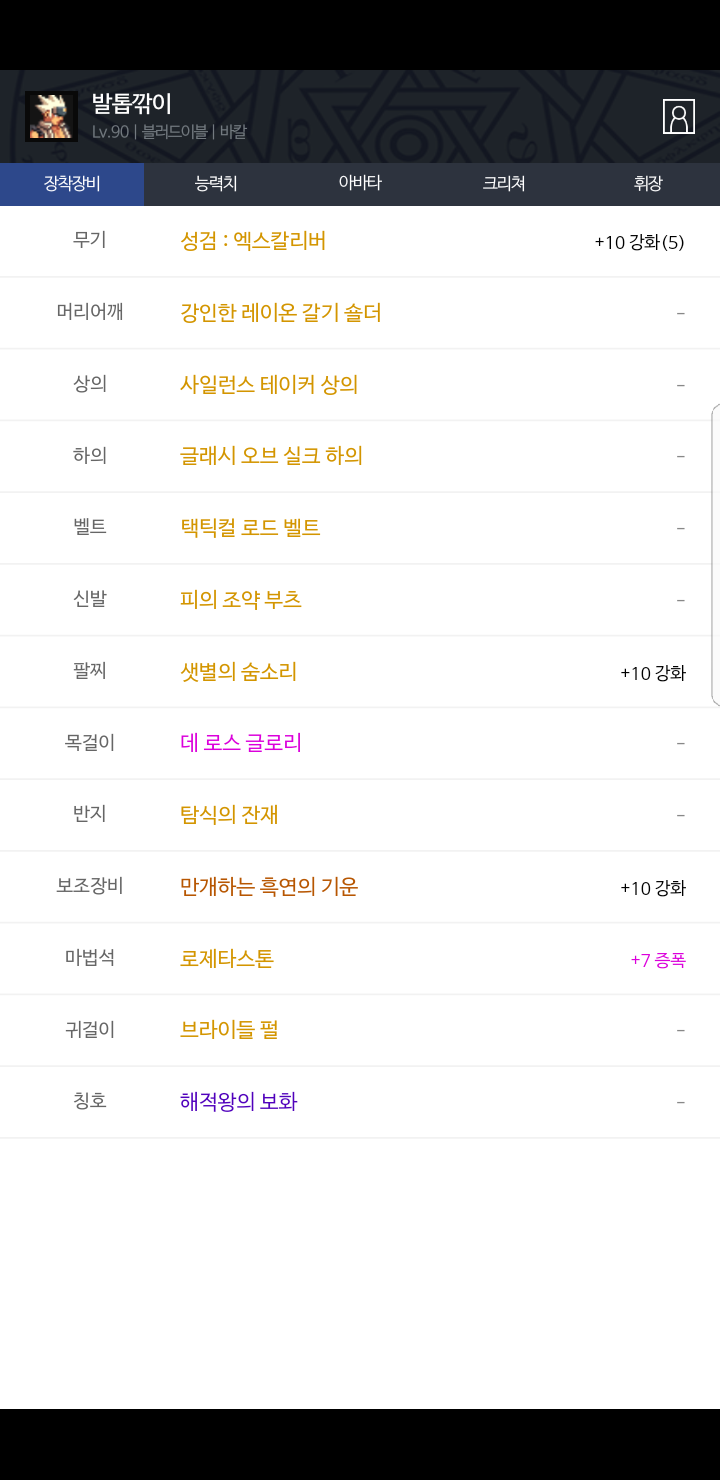
Task: Open 만개하는 흑연의 기운 item
Action: pyautogui.click(x=269, y=887)
